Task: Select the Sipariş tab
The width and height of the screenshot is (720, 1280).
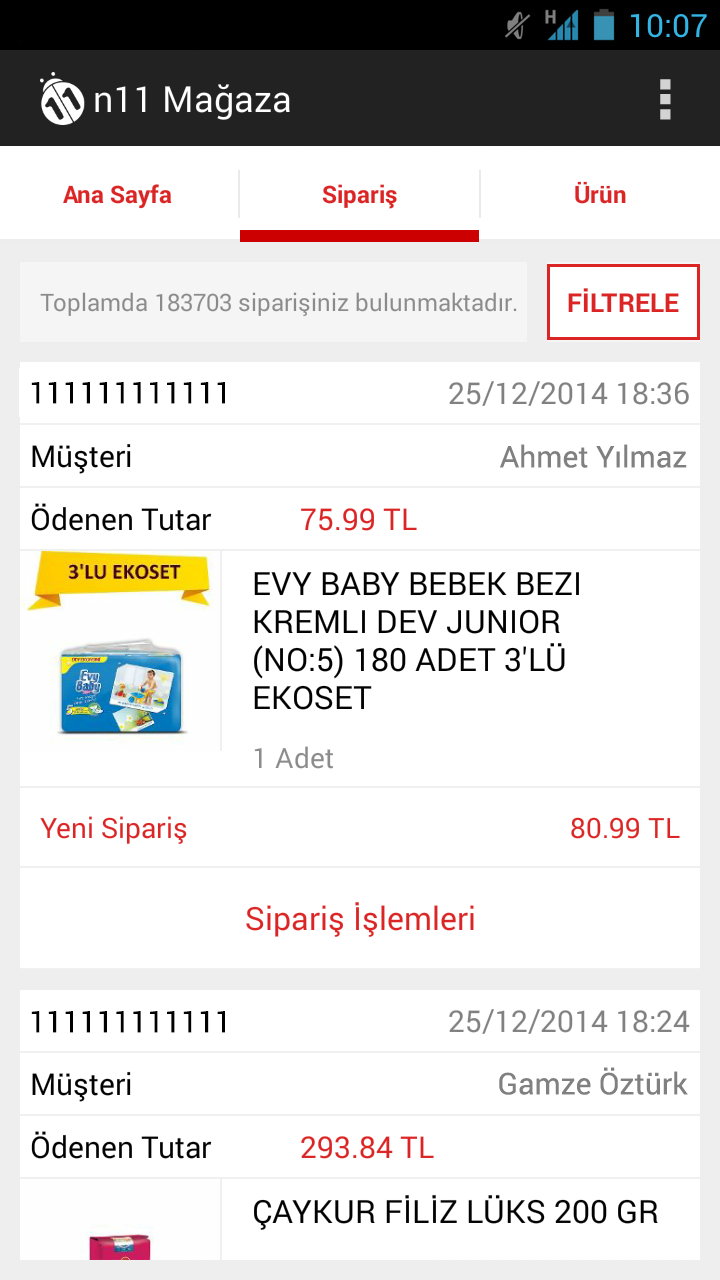Action: 359,195
